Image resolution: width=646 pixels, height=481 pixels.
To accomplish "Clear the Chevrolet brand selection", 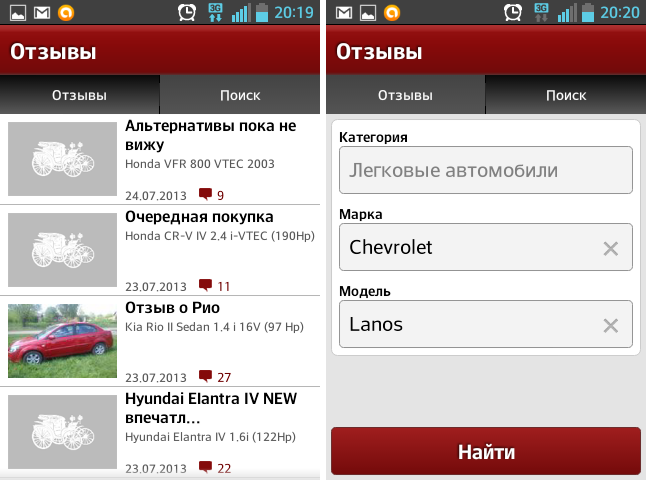I will pyautogui.click(x=610, y=248).
